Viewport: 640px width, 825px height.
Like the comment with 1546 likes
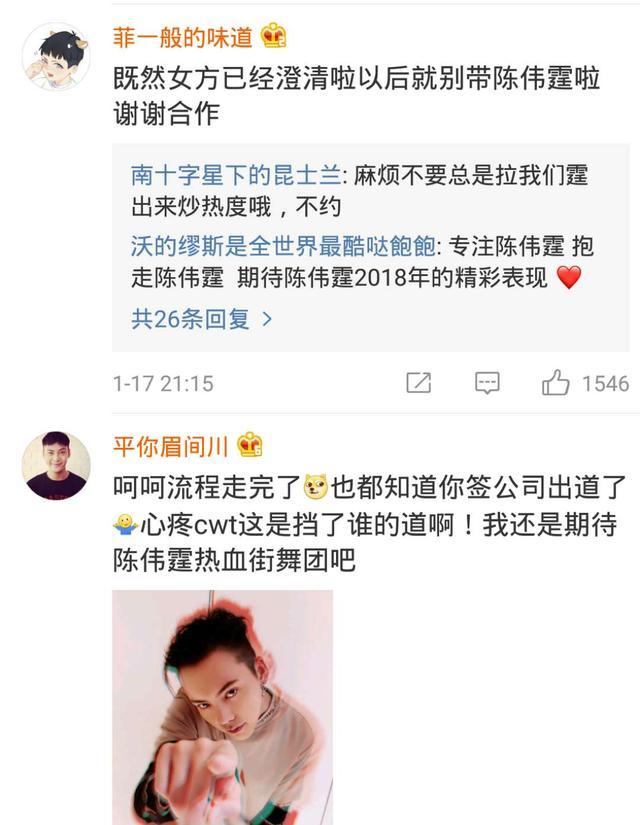(556, 383)
